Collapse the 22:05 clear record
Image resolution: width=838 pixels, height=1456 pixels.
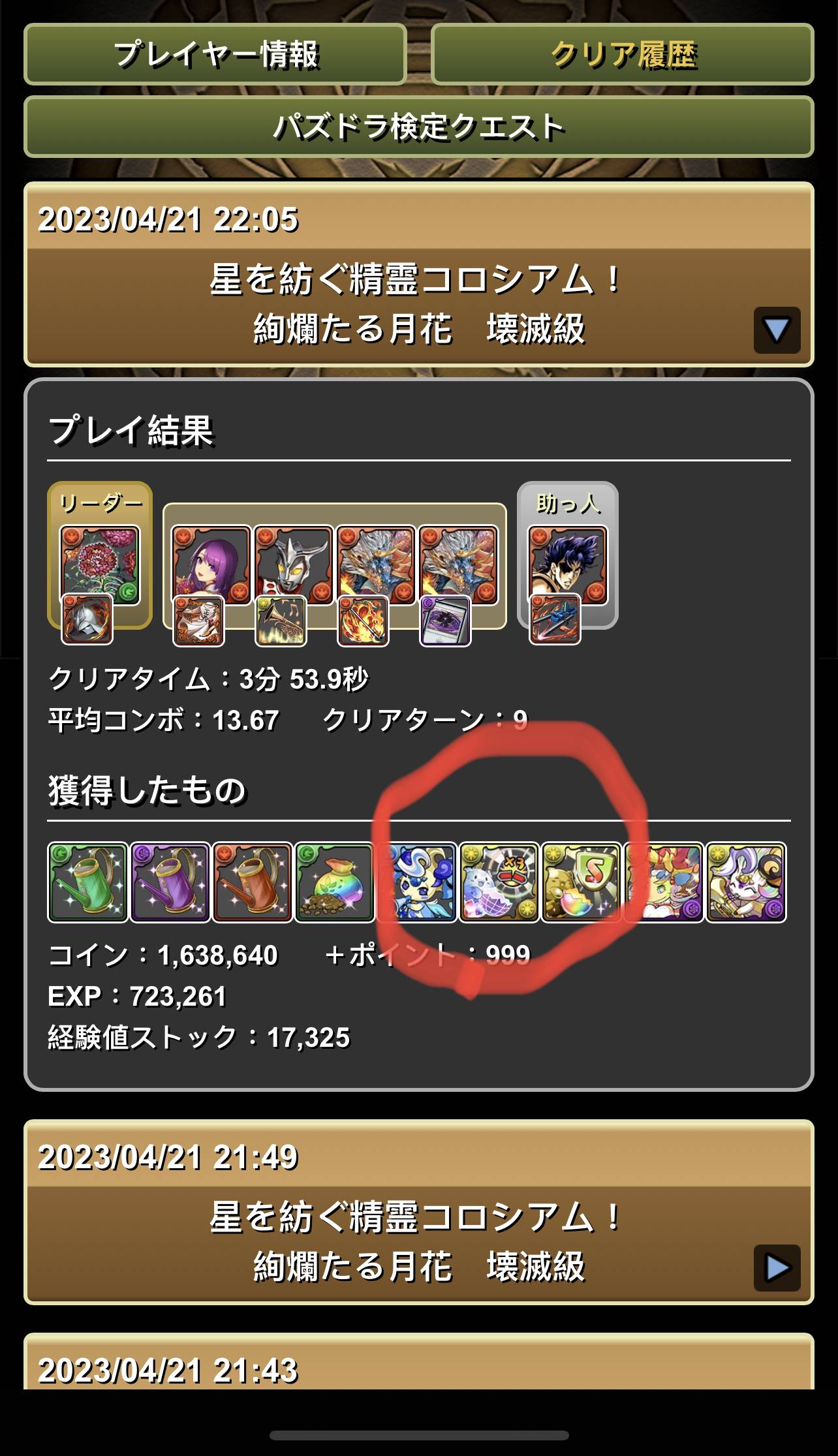coord(776,330)
